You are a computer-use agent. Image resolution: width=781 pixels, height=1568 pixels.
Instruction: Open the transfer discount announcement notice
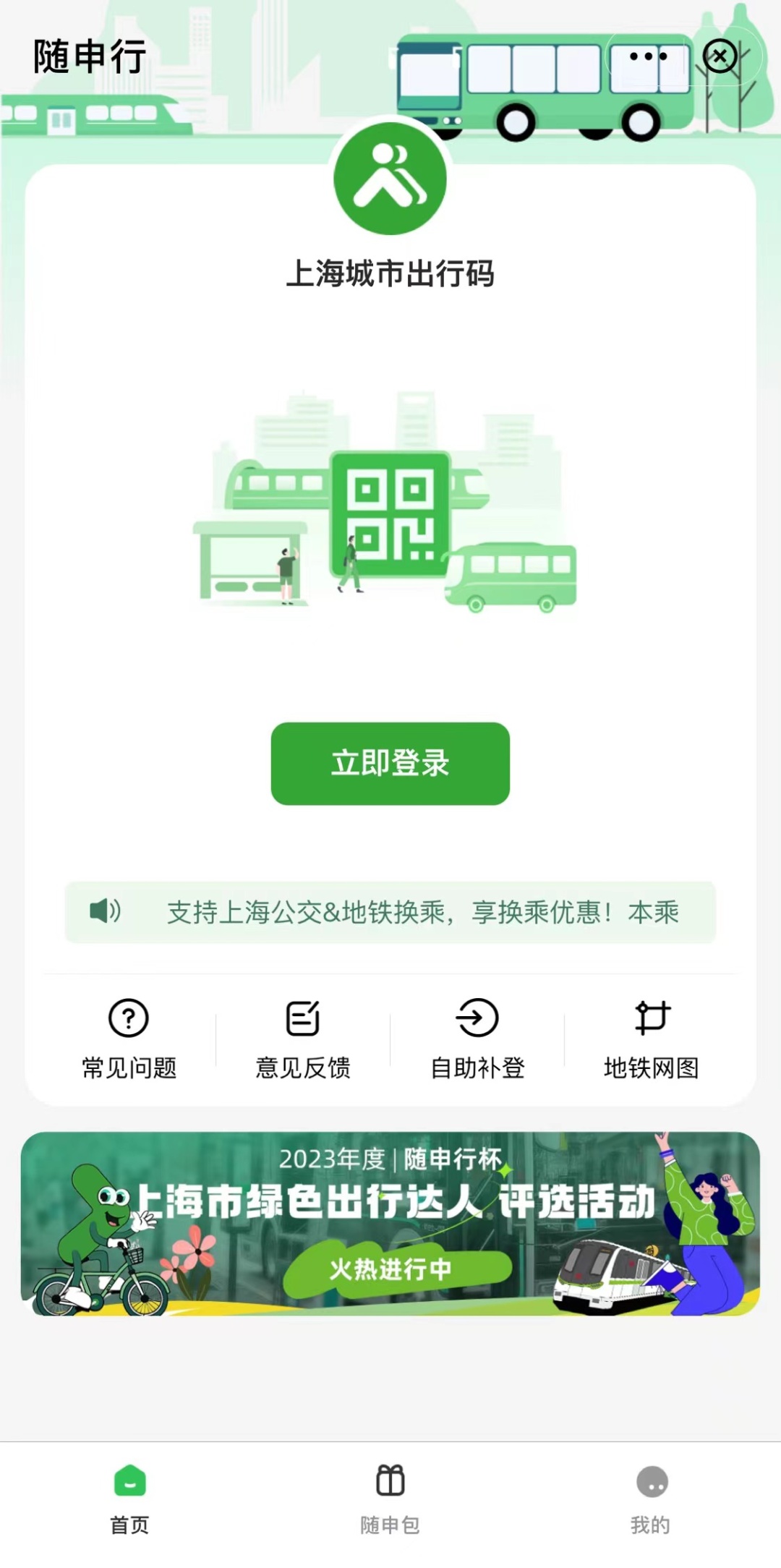pyautogui.click(x=390, y=912)
